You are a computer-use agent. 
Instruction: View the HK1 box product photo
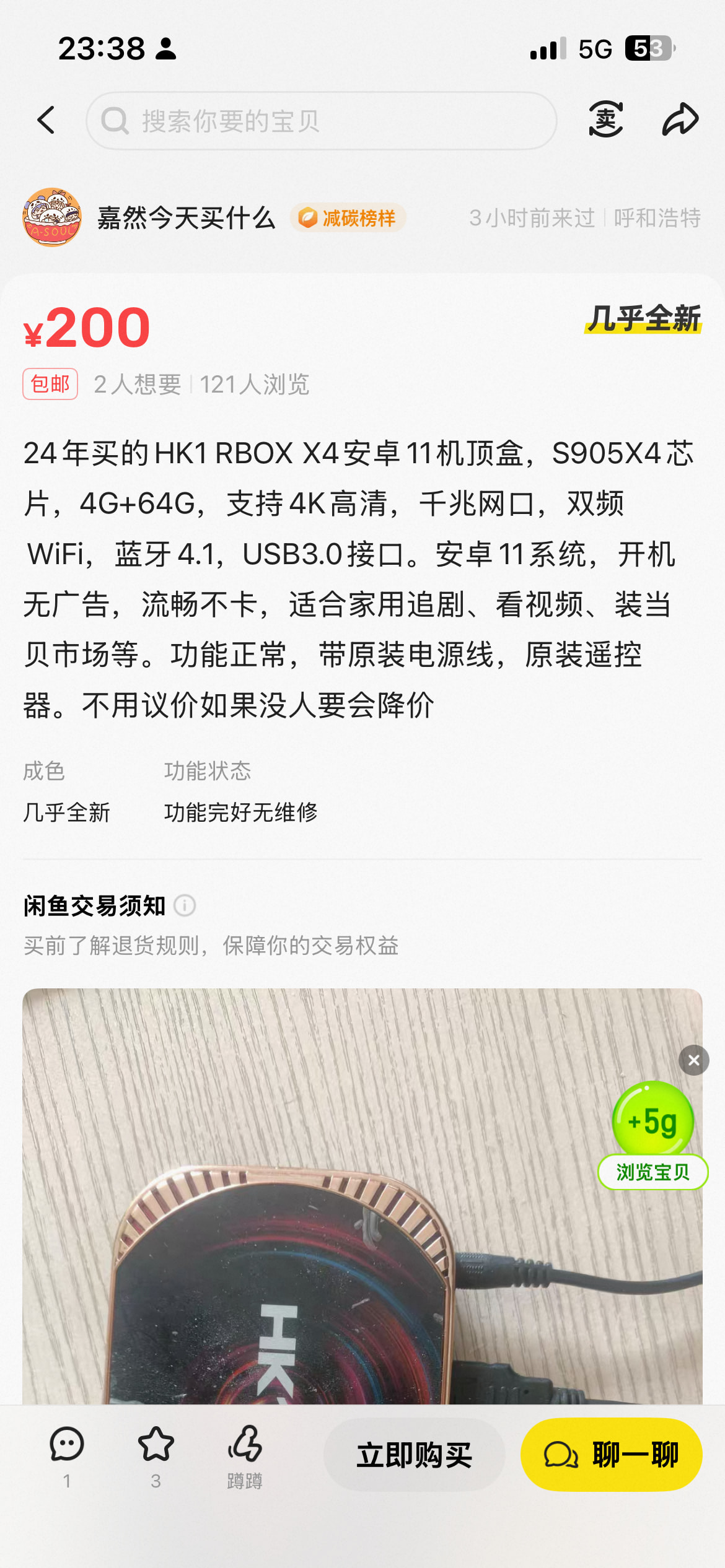pos(362,1195)
